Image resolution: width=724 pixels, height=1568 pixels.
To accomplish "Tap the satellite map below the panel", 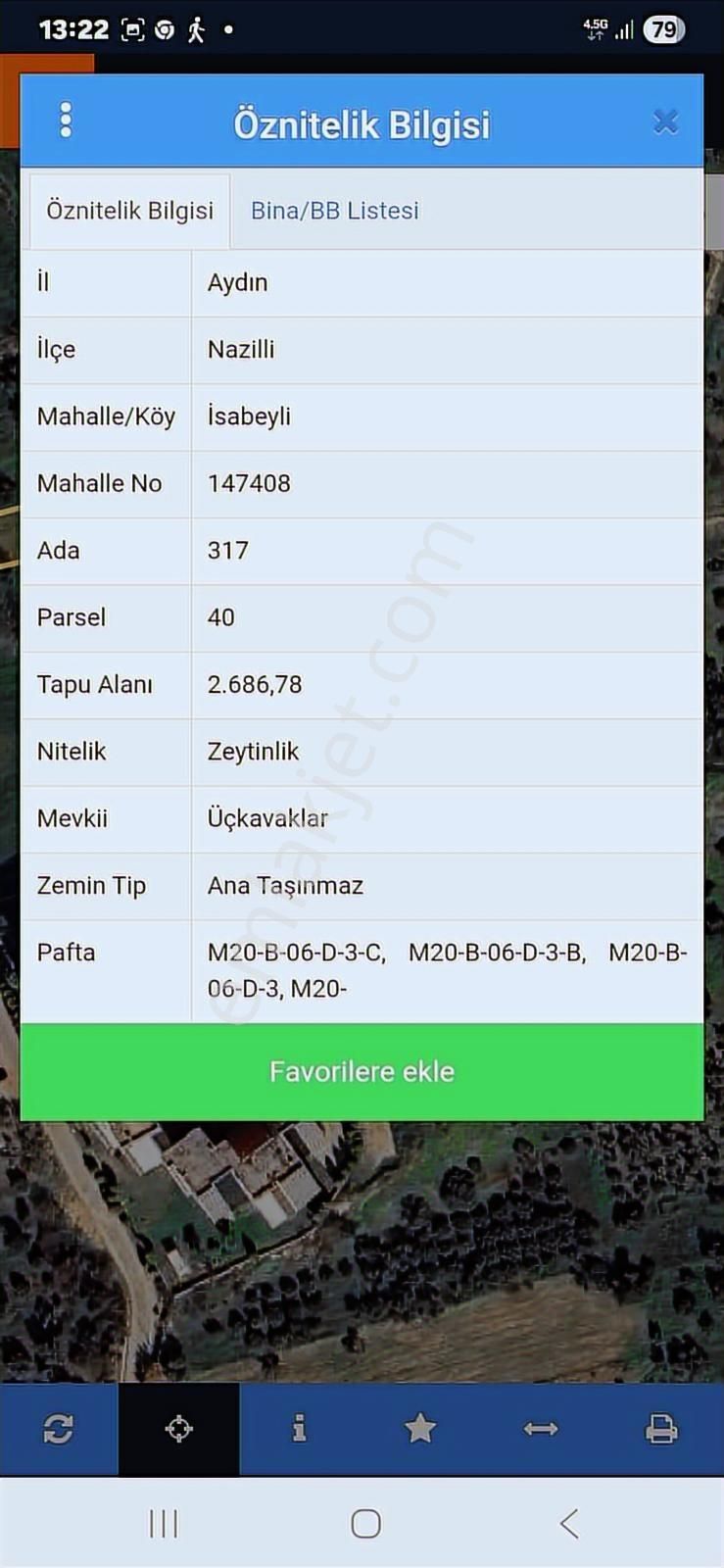I will coord(362,1254).
